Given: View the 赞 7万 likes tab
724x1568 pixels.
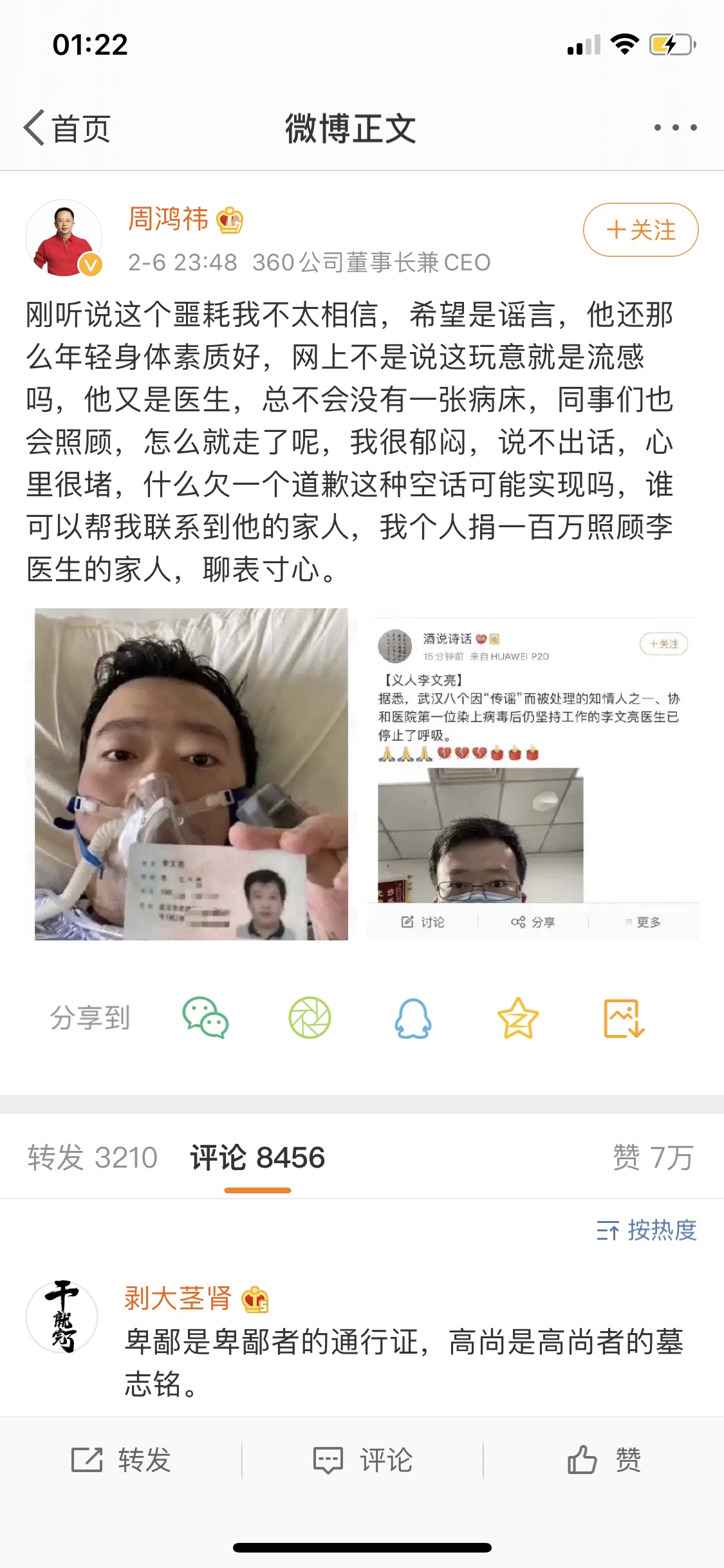Looking at the screenshot, I should tap(653, 1157).
